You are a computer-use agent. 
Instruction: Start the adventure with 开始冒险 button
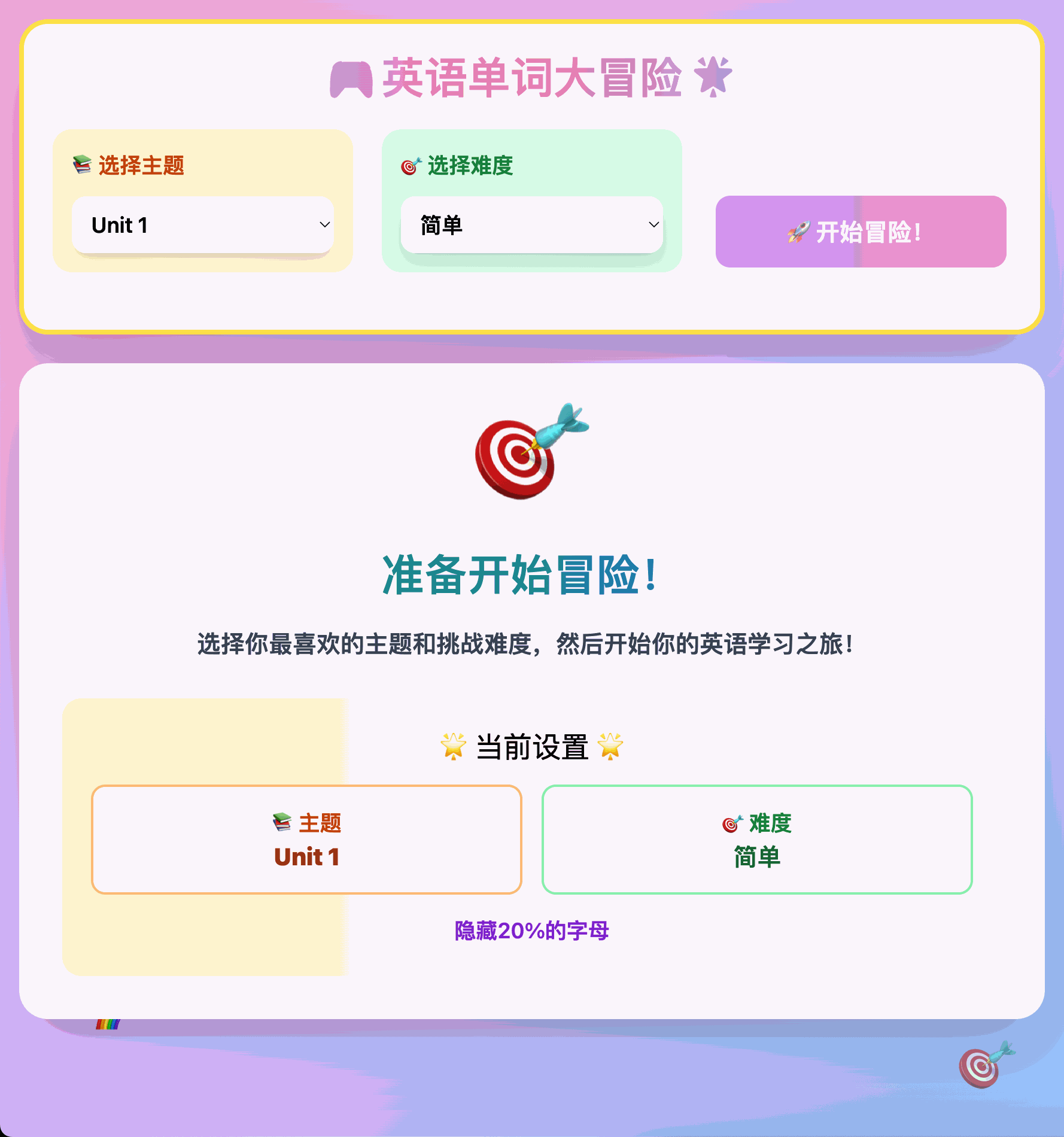point(861,232)
